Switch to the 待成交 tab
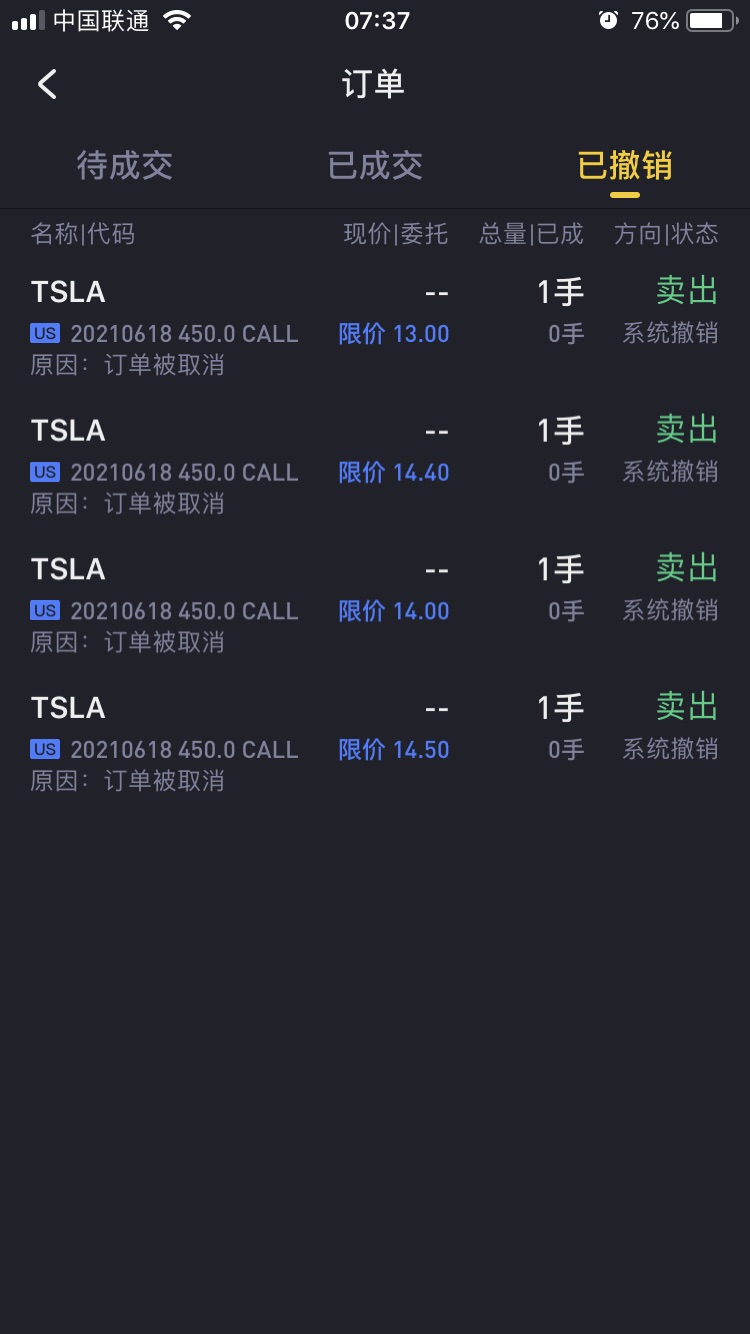Screen dimensions: 750x1334 (125, 165)
